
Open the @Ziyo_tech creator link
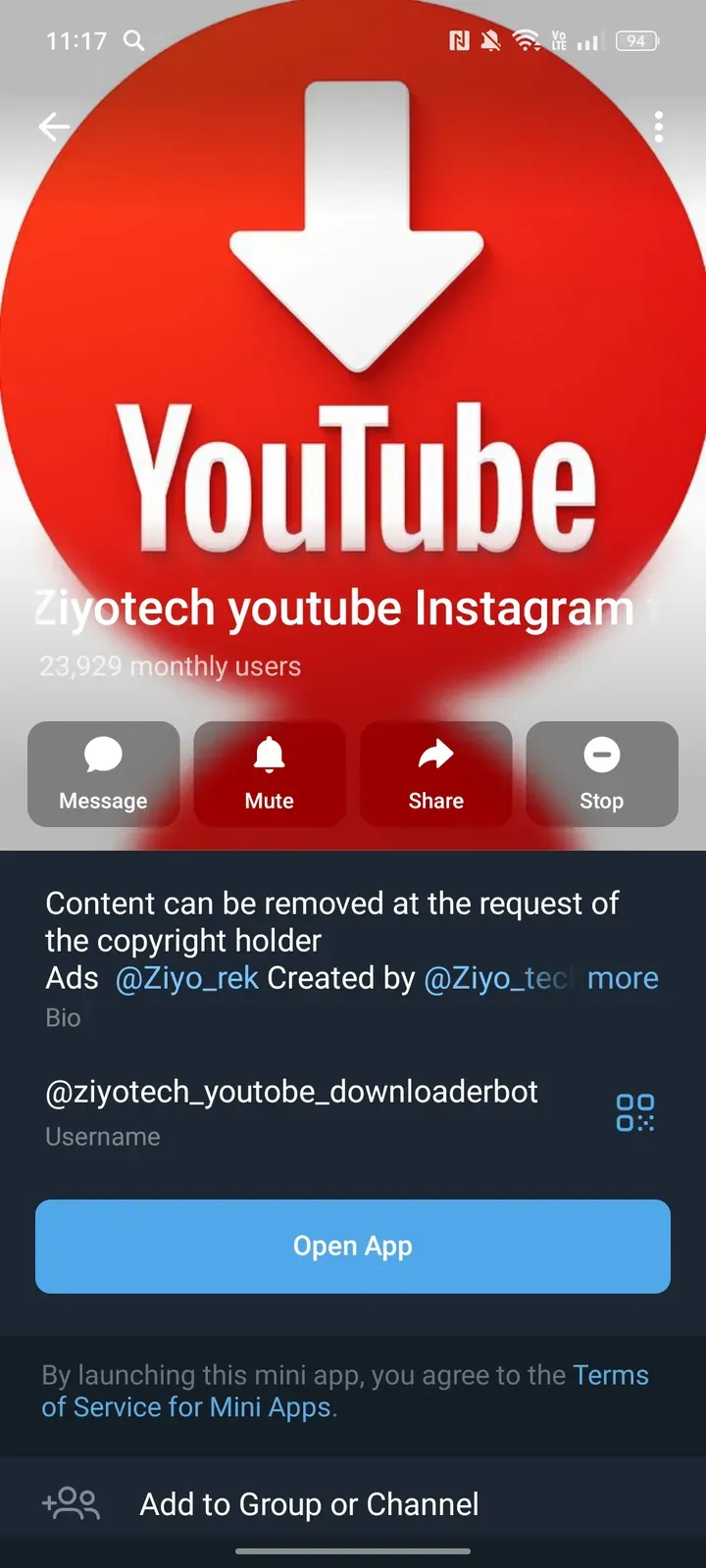point(495,978)
